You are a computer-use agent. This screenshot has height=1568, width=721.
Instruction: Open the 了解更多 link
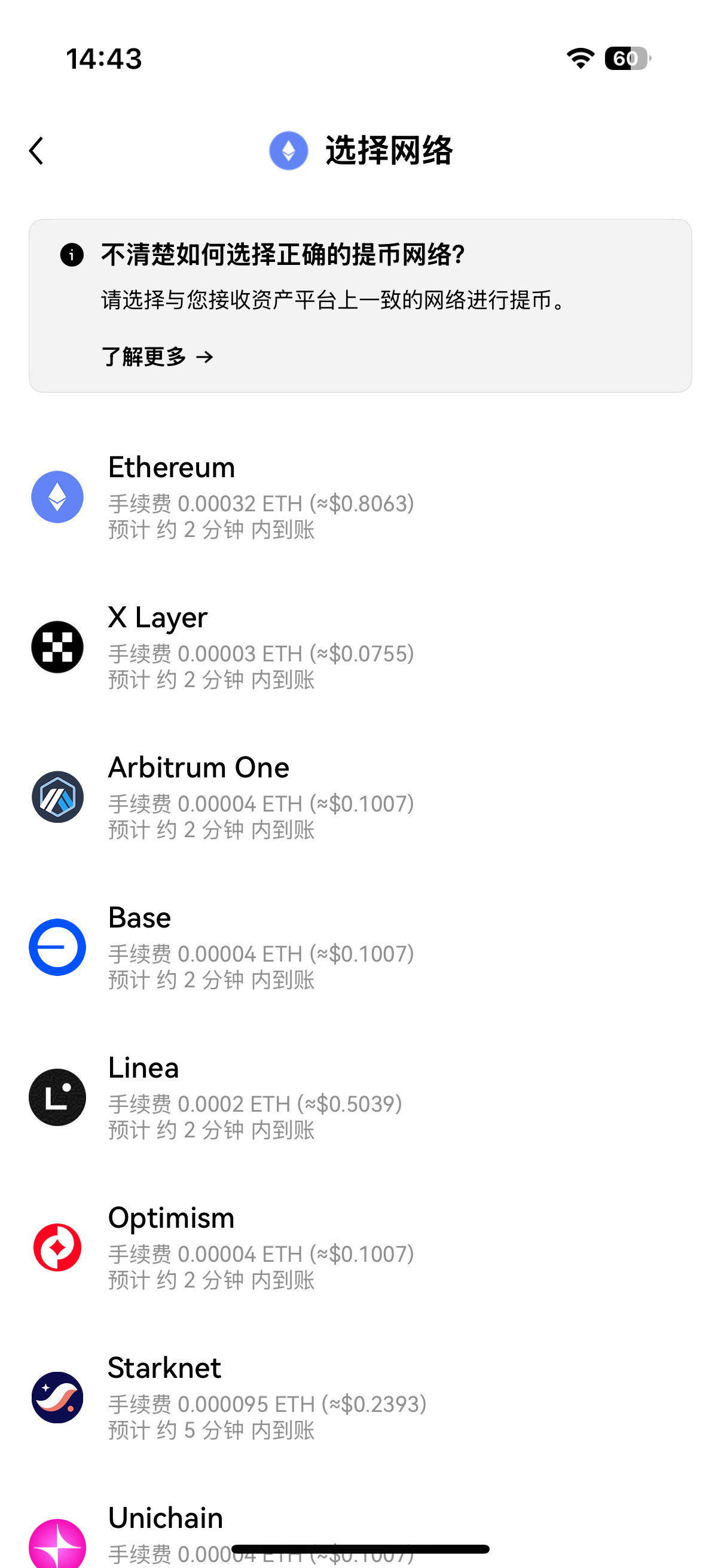point(157,356)
